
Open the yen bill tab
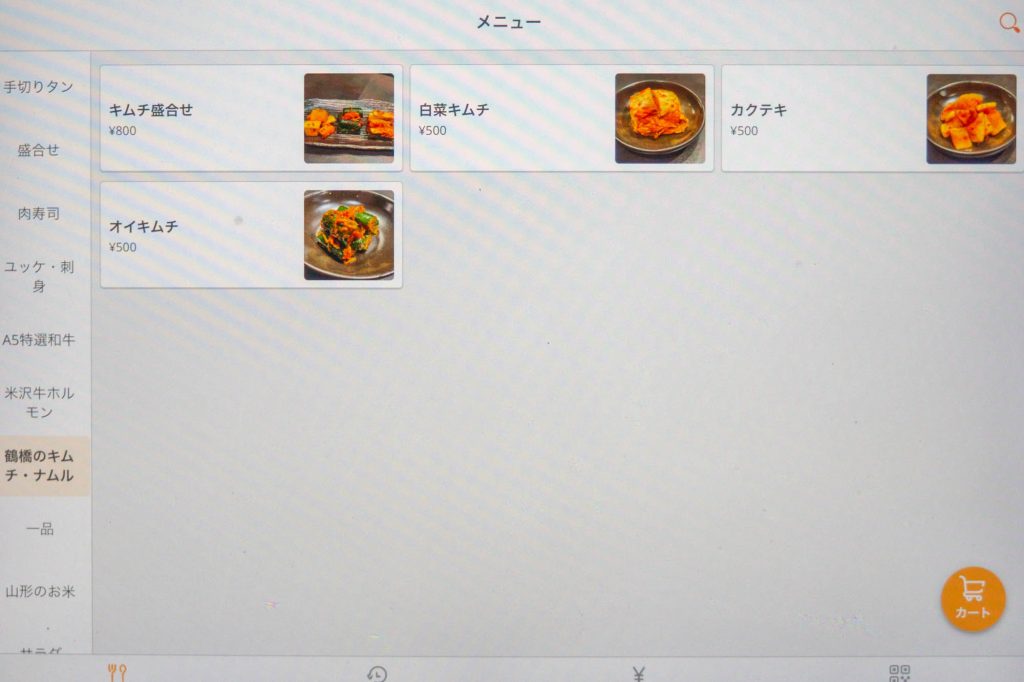coord(638,673)
